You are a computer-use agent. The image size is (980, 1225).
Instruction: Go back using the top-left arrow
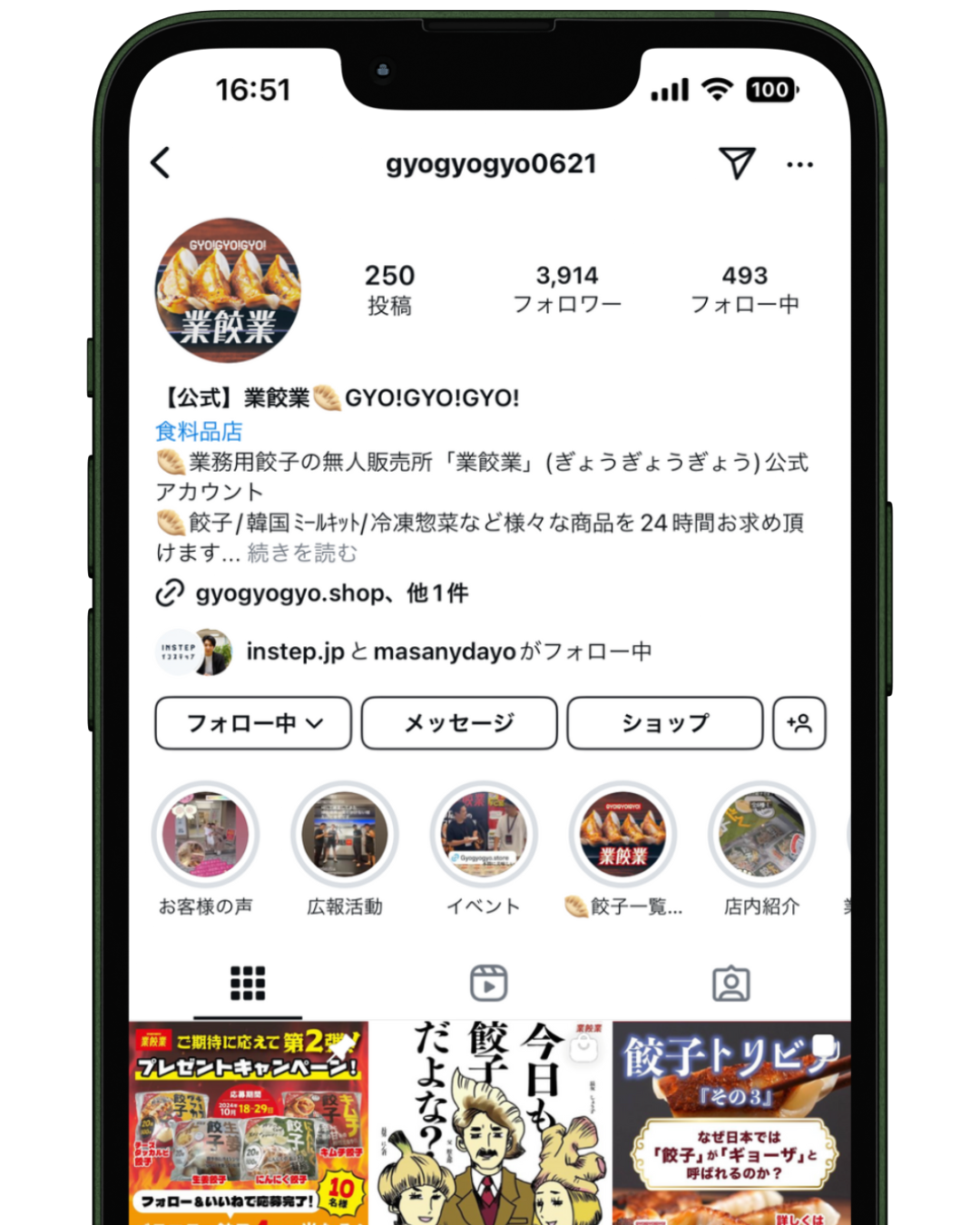[161, 163]
